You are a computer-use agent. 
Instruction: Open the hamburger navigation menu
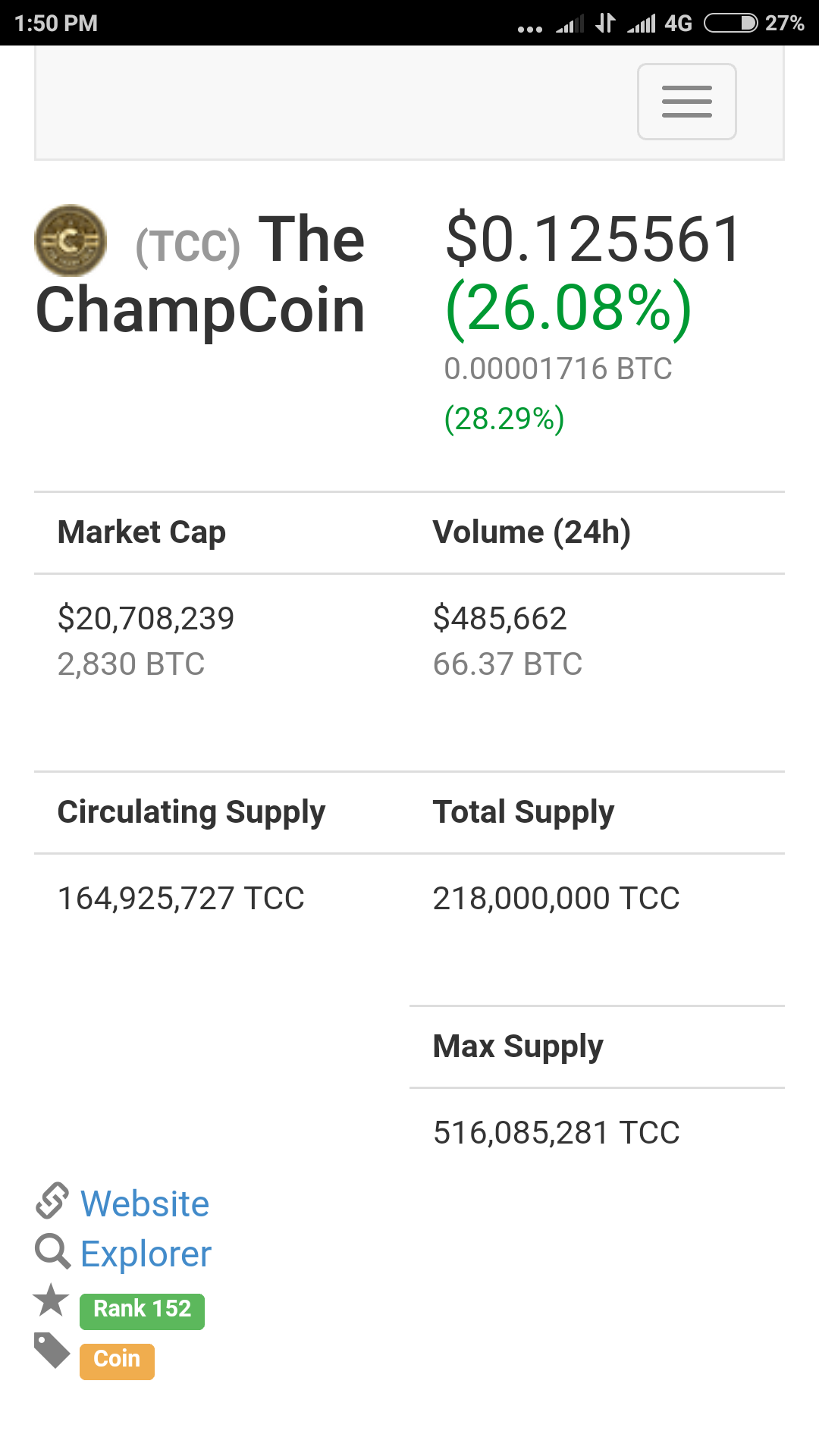tap(686, 102)
